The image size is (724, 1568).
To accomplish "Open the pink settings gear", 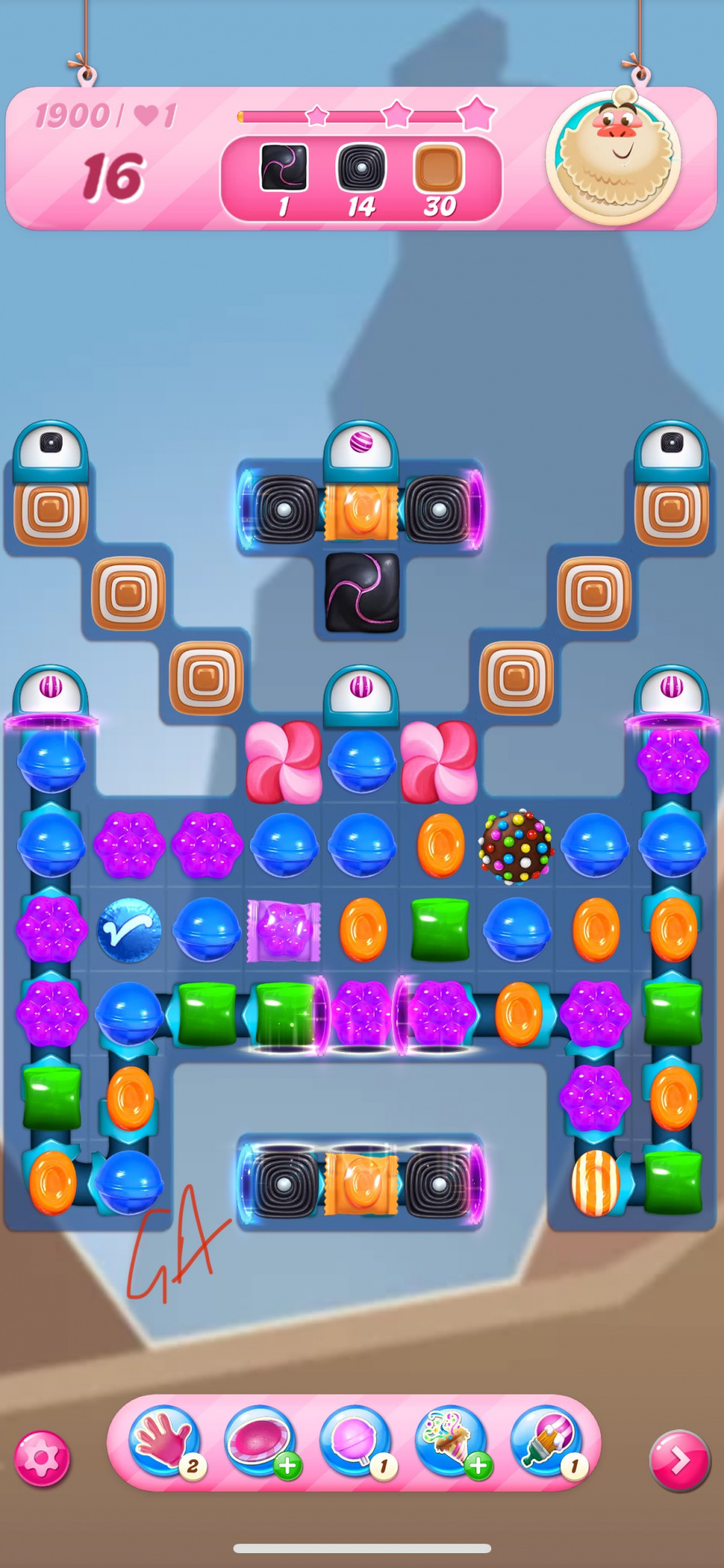I will [42, 1458].
